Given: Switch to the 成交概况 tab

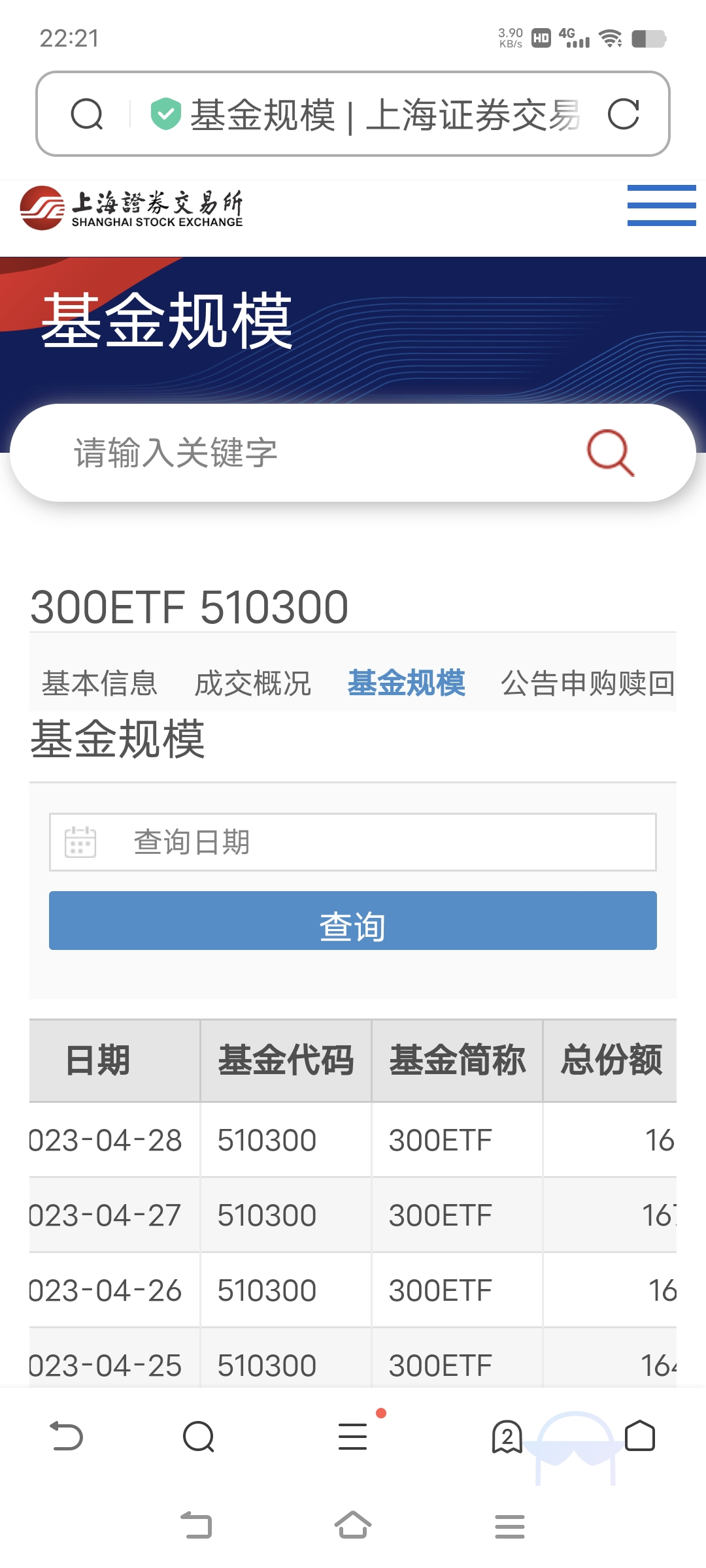Looking at the screenshot, I should coord(252,683).
